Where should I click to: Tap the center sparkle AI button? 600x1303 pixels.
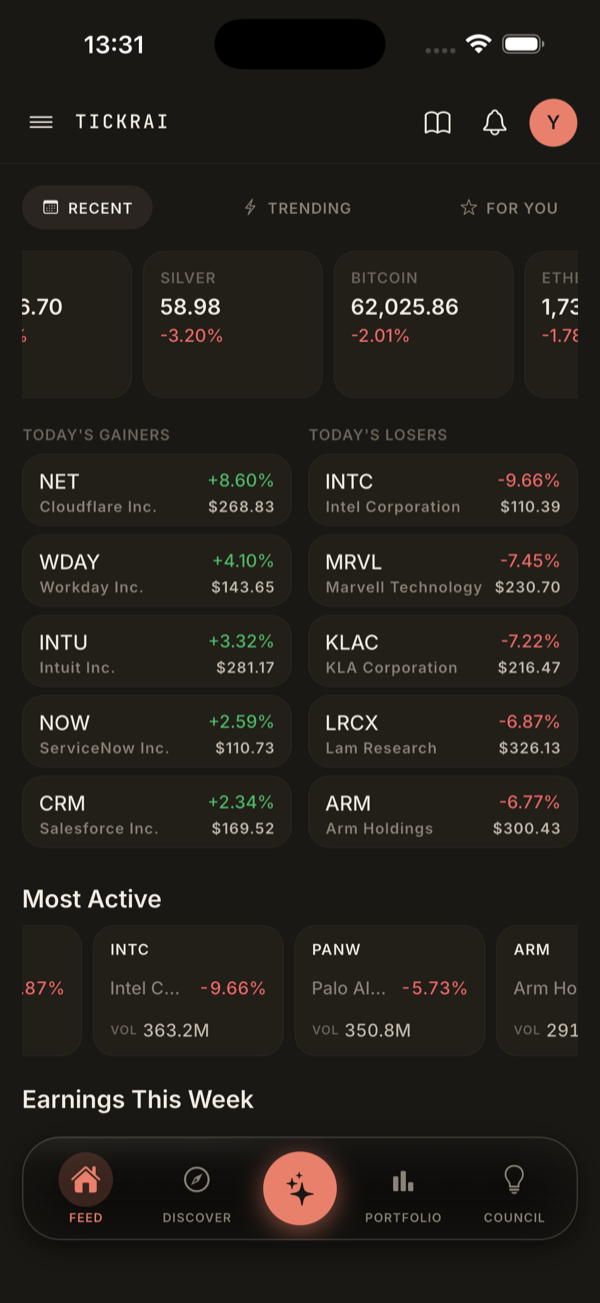pos(300,1188)
